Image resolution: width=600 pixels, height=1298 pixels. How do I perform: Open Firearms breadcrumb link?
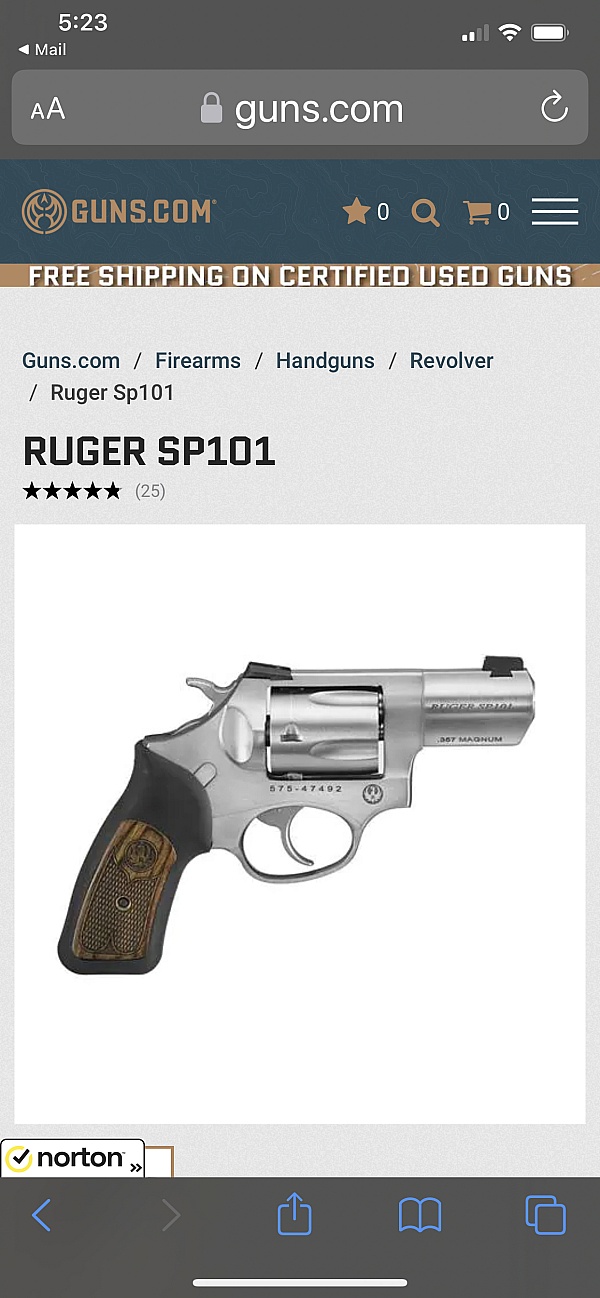(x=198, y=361)
